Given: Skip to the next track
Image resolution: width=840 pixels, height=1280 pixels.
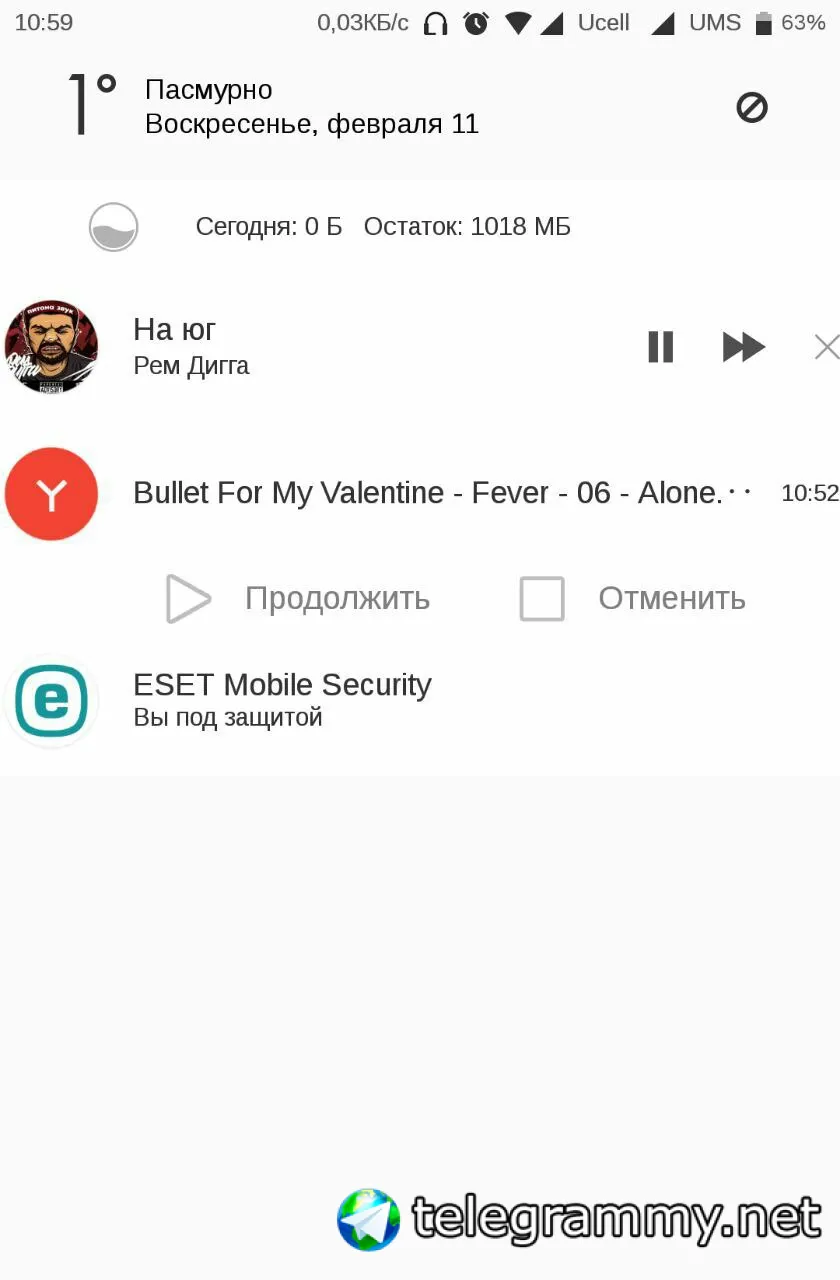Looking at the screenshot, I should tap(743, 347).
